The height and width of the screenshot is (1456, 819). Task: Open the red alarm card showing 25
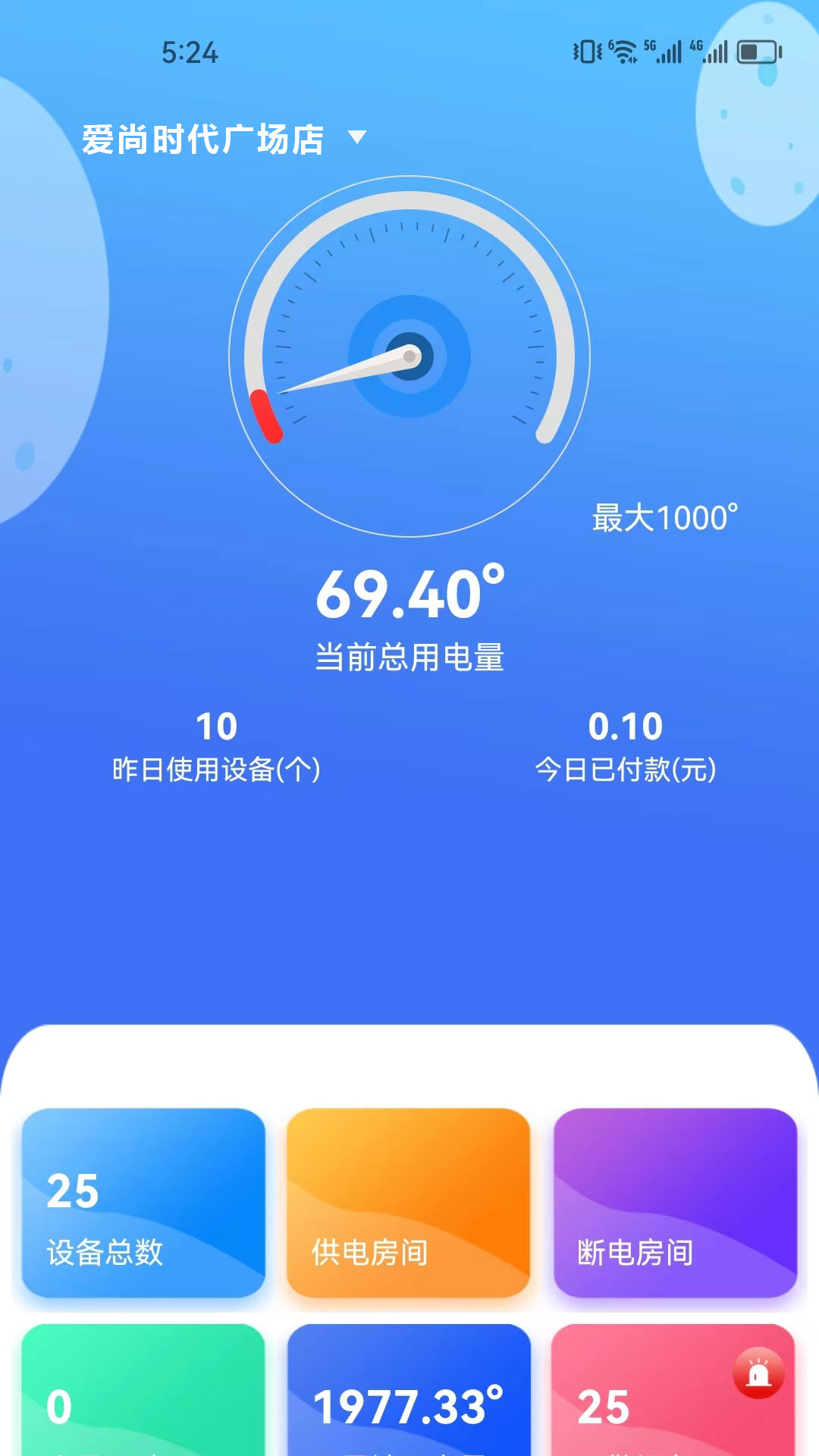click(x=673, y=1392)
